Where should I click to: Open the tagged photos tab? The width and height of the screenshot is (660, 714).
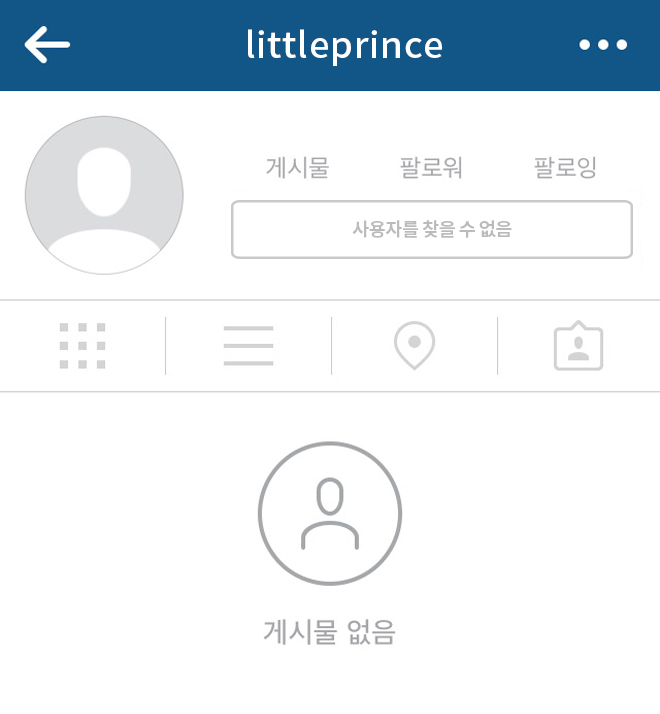coord(579,346)
